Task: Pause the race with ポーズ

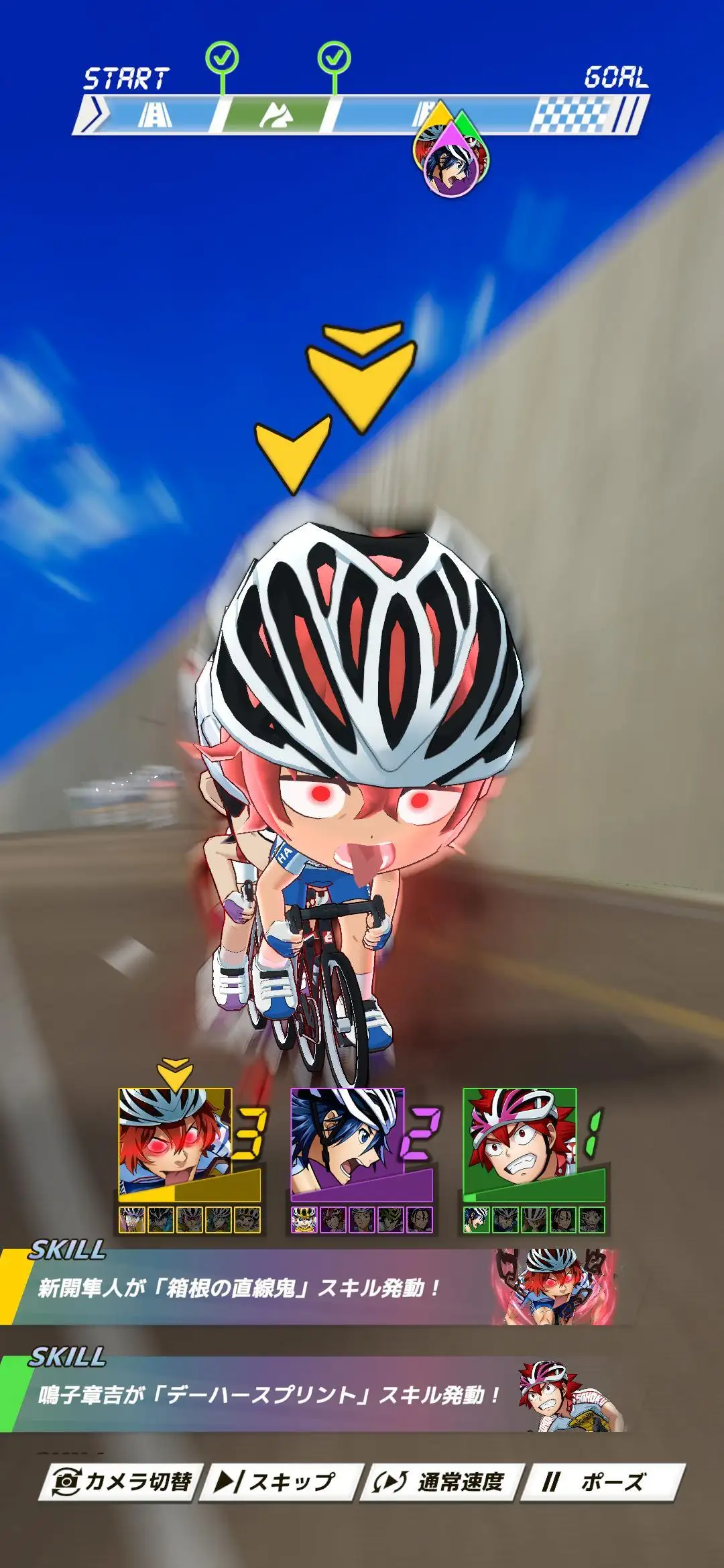Action: pyautogui.click(x=602, y=1481)
